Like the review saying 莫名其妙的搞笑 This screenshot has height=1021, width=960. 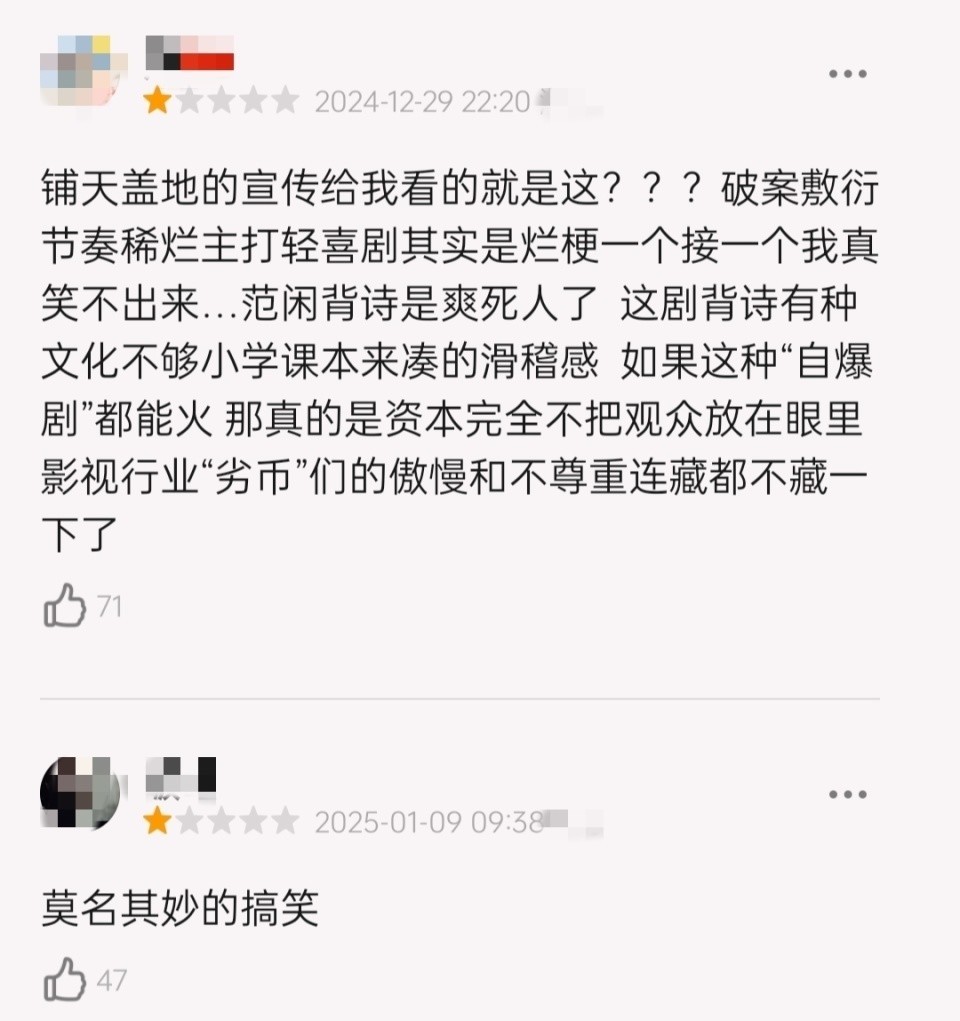[66, 979]
